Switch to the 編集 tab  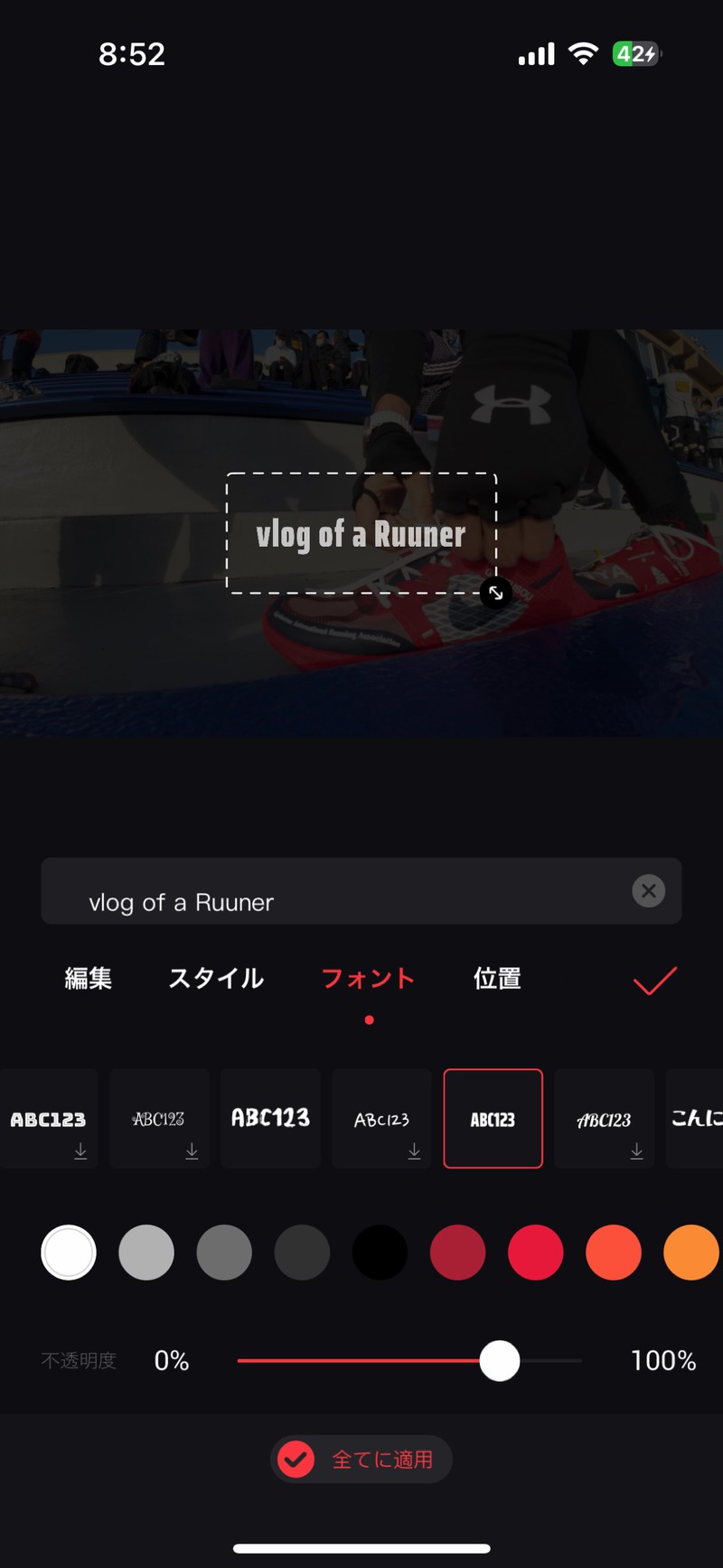(x=88, y=978)
